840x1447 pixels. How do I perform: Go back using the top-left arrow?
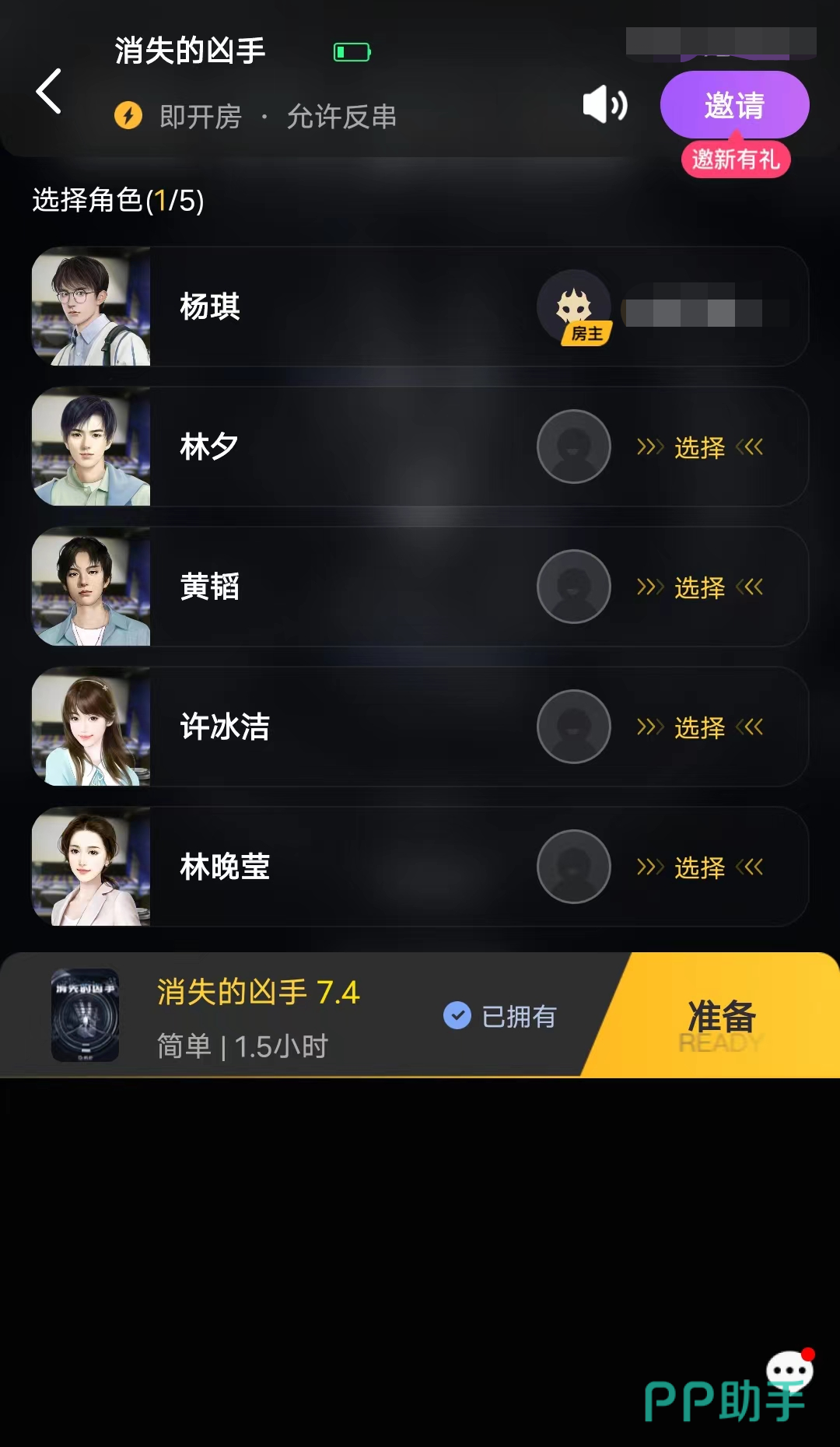pos(49,92)
